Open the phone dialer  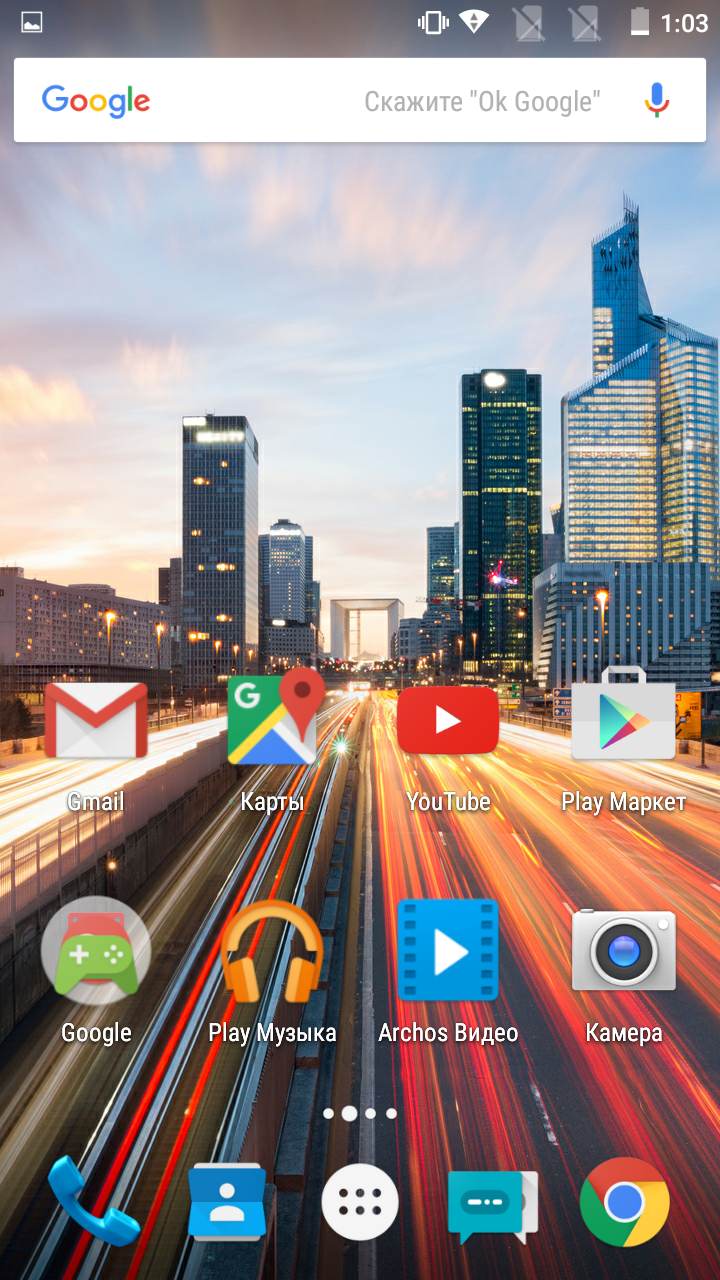coord(94,1201)
